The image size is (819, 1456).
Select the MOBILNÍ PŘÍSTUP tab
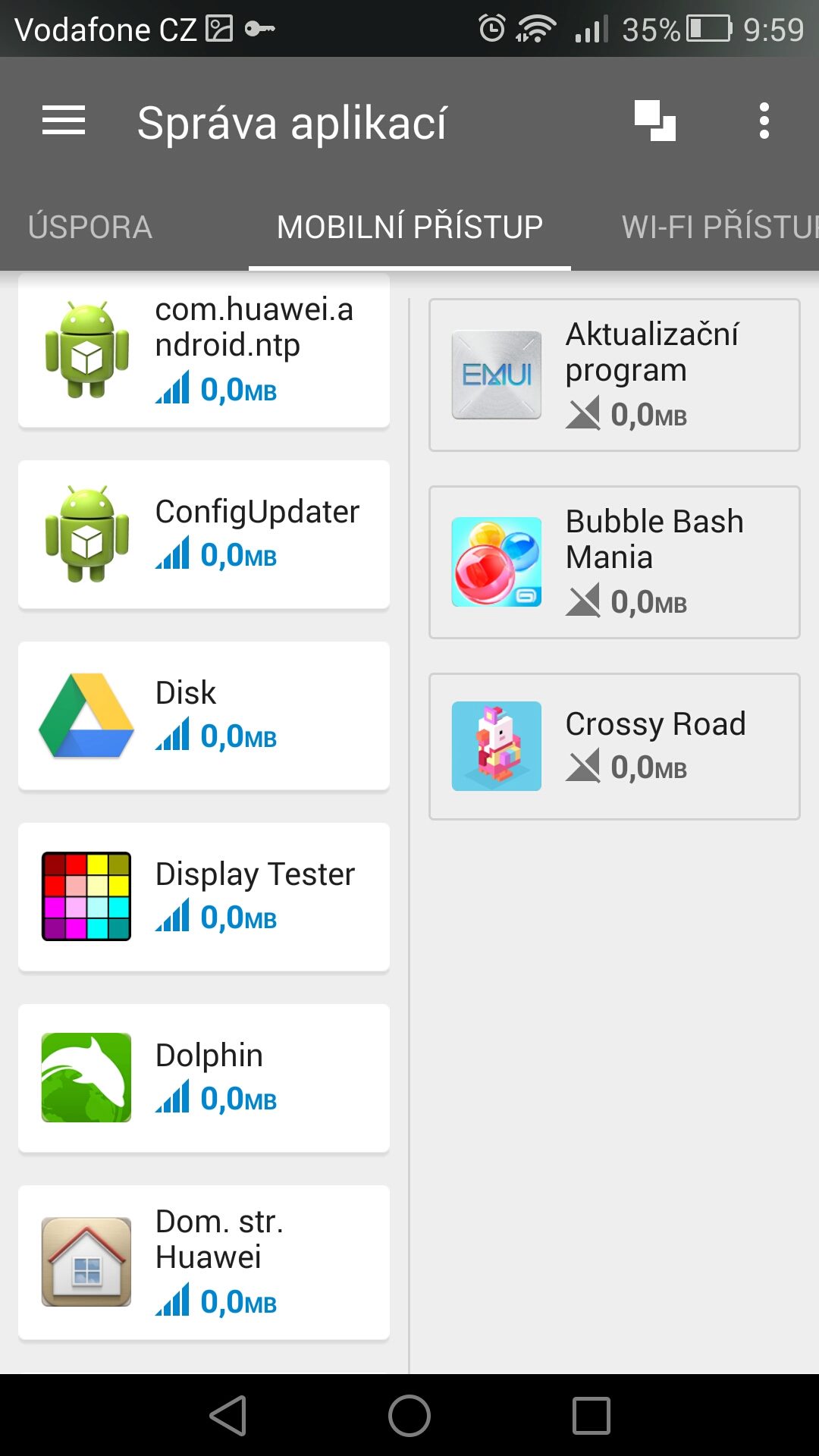pos(409,227)
